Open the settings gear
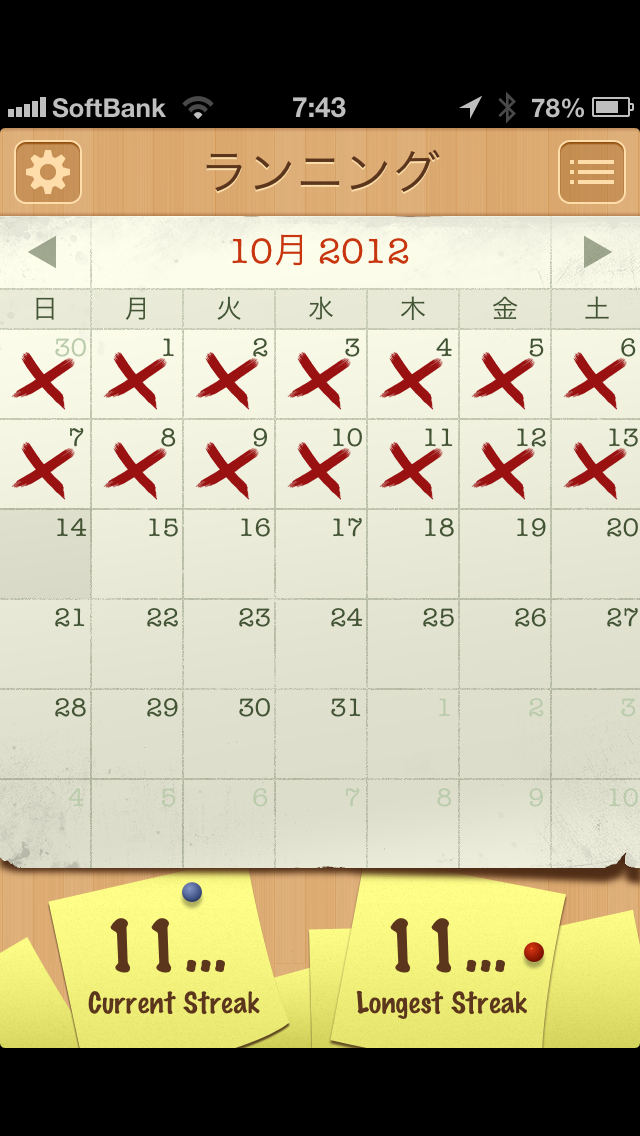This screenshot has width=640, height=1136. pyautogui.click(x=48, y=172)
